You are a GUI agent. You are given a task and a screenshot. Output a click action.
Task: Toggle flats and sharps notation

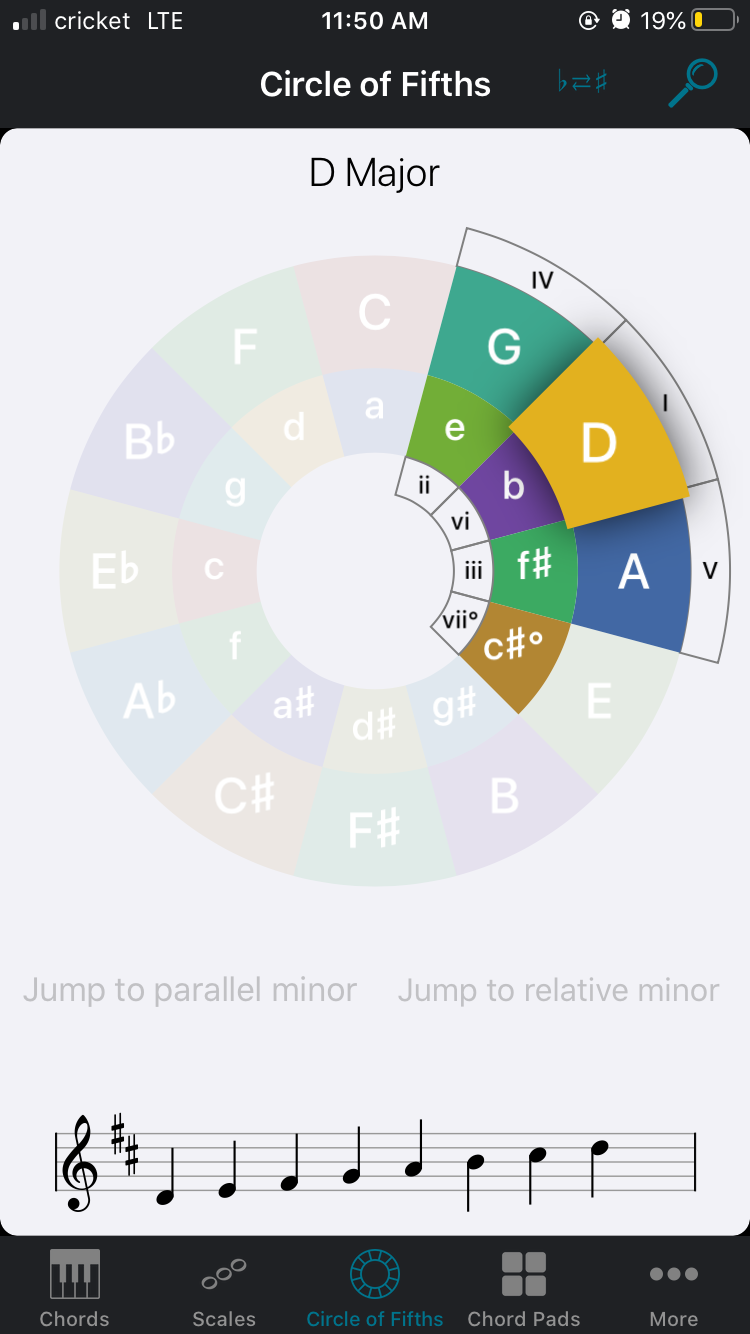(583, 82)
